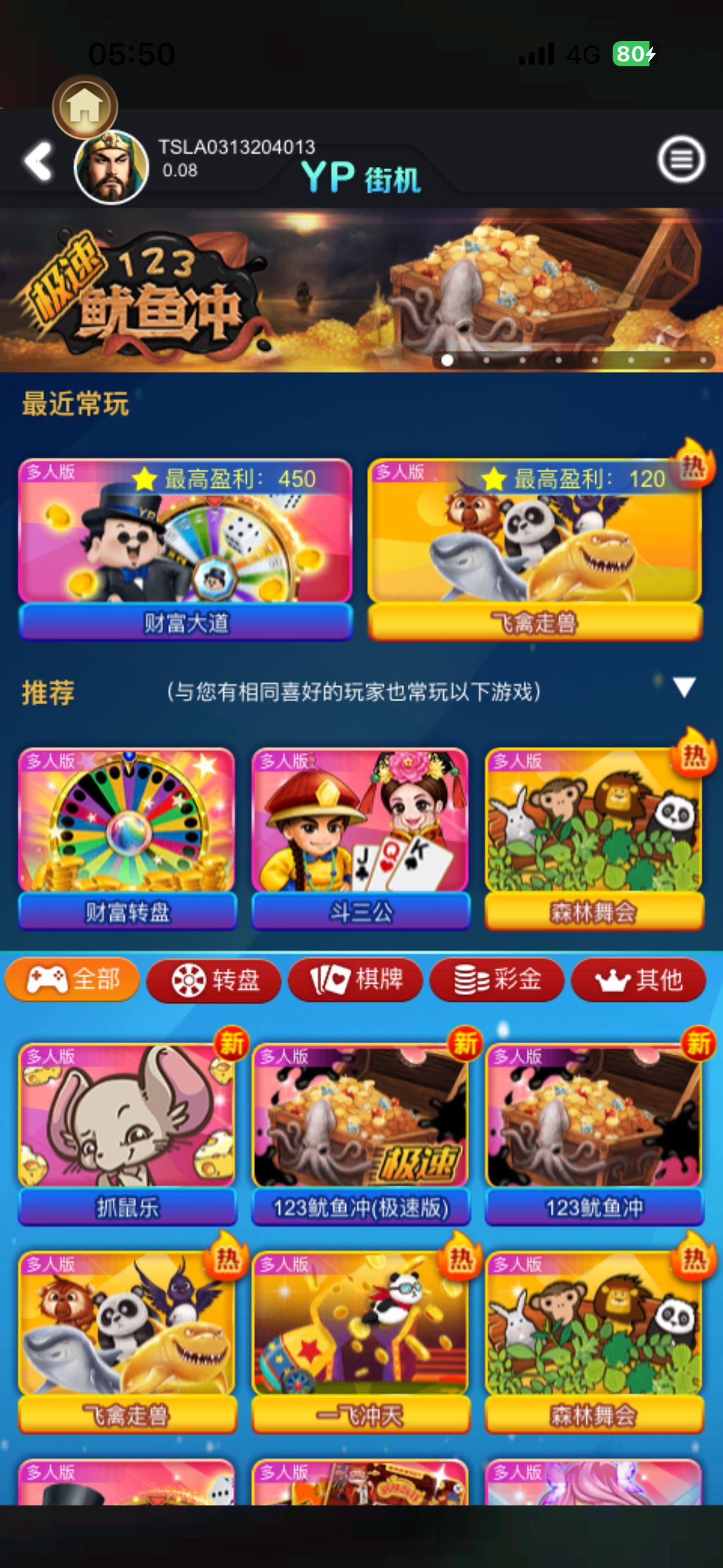The width and height of the screenshot is (723, 1568).
Task: Open 森林舞会 in the recommended row
Action: 594,837
